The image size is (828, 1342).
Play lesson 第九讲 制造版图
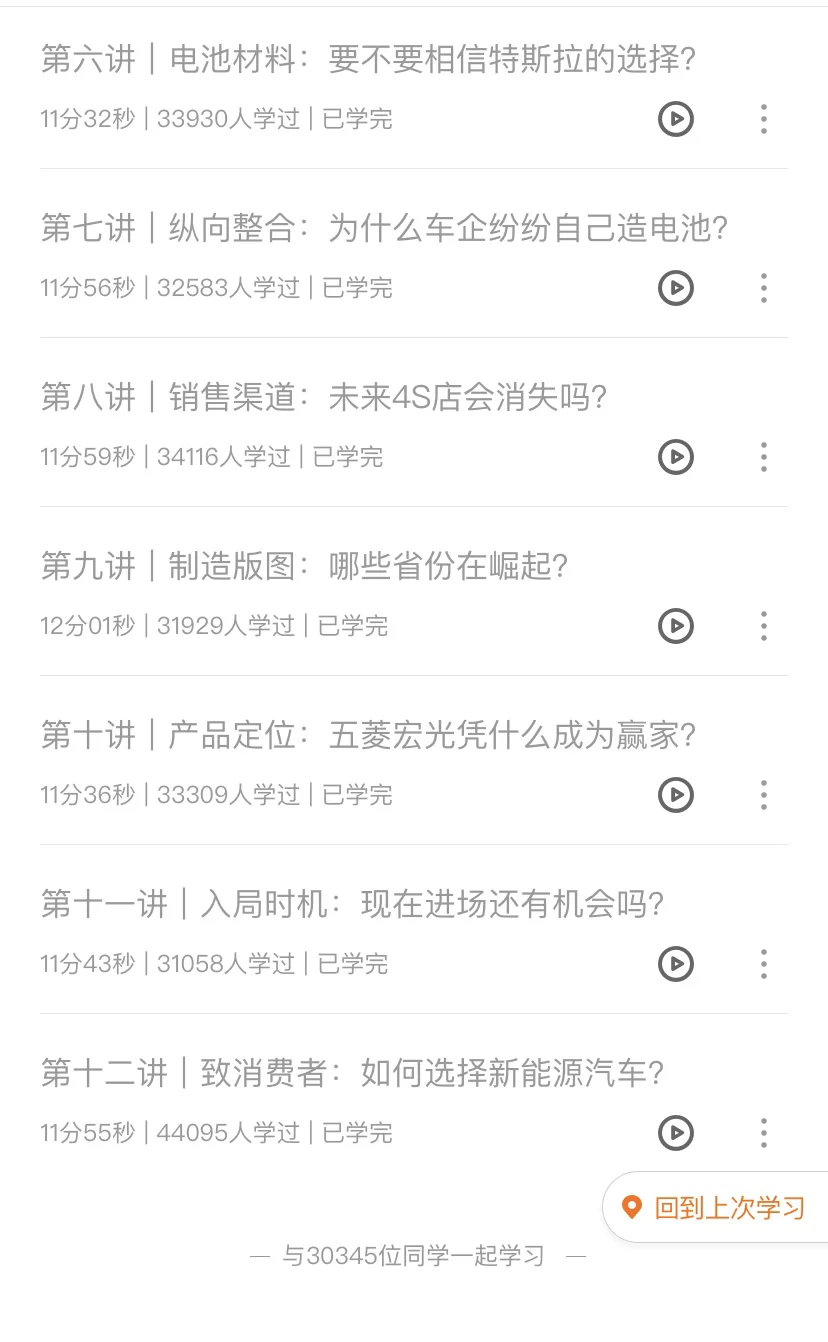tap(676, 626)
